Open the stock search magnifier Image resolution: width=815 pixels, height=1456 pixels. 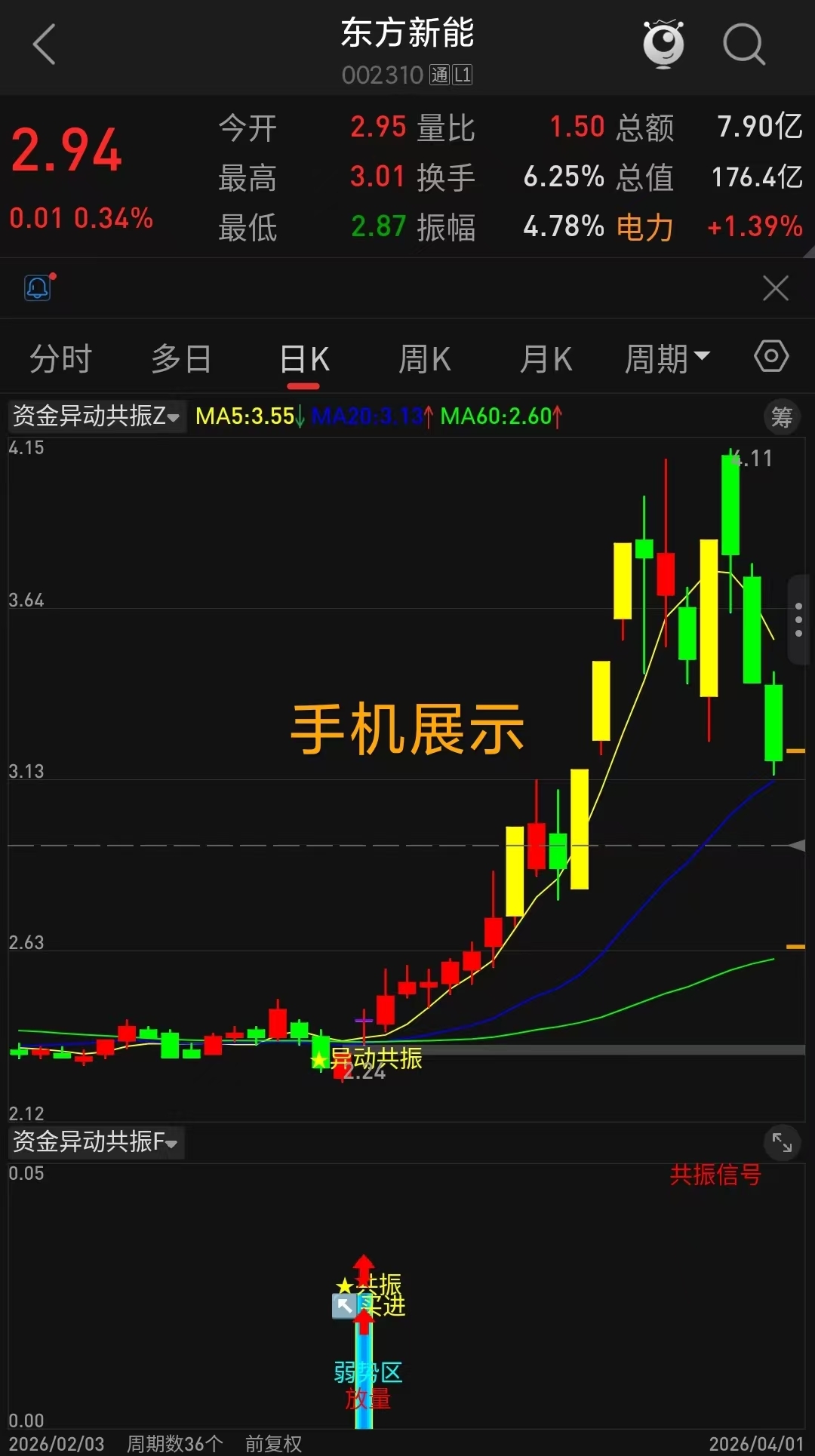[x=743, y=45]
